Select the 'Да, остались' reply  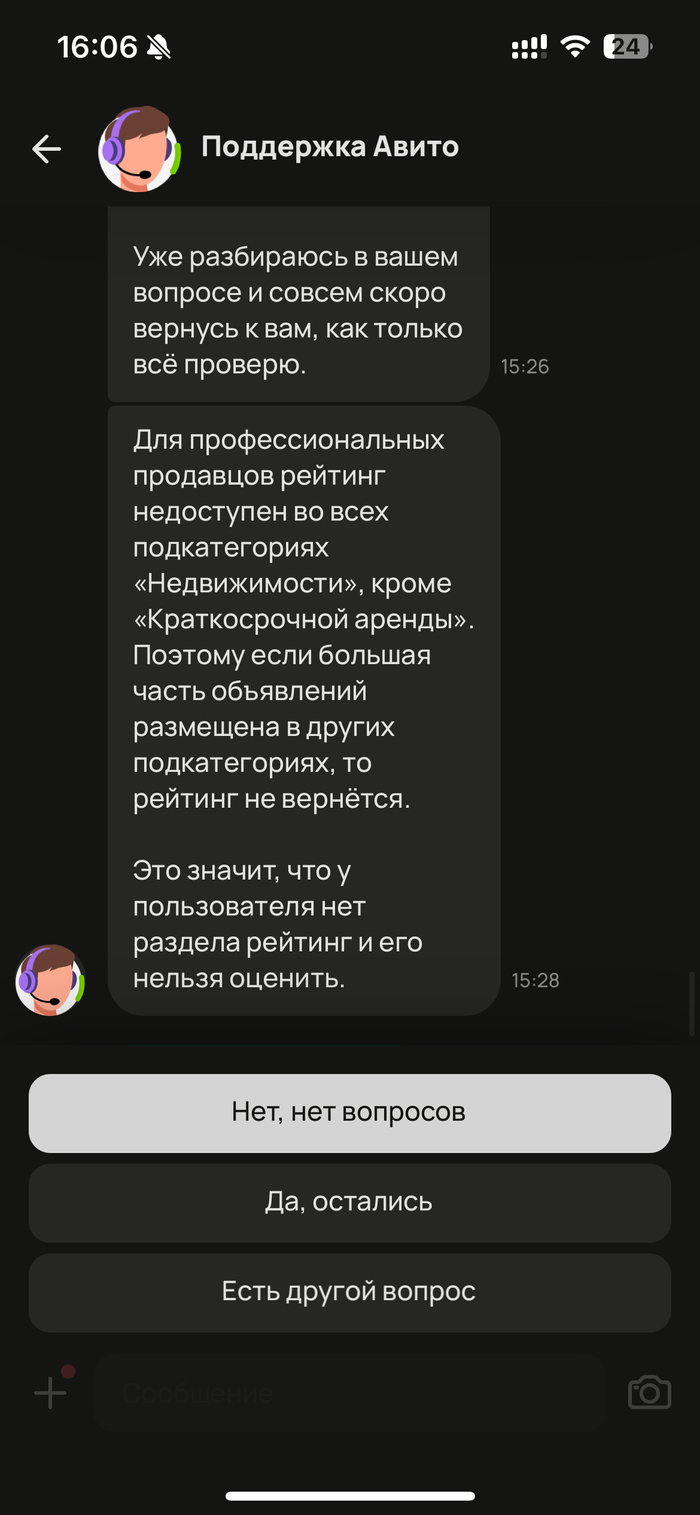349,1202
